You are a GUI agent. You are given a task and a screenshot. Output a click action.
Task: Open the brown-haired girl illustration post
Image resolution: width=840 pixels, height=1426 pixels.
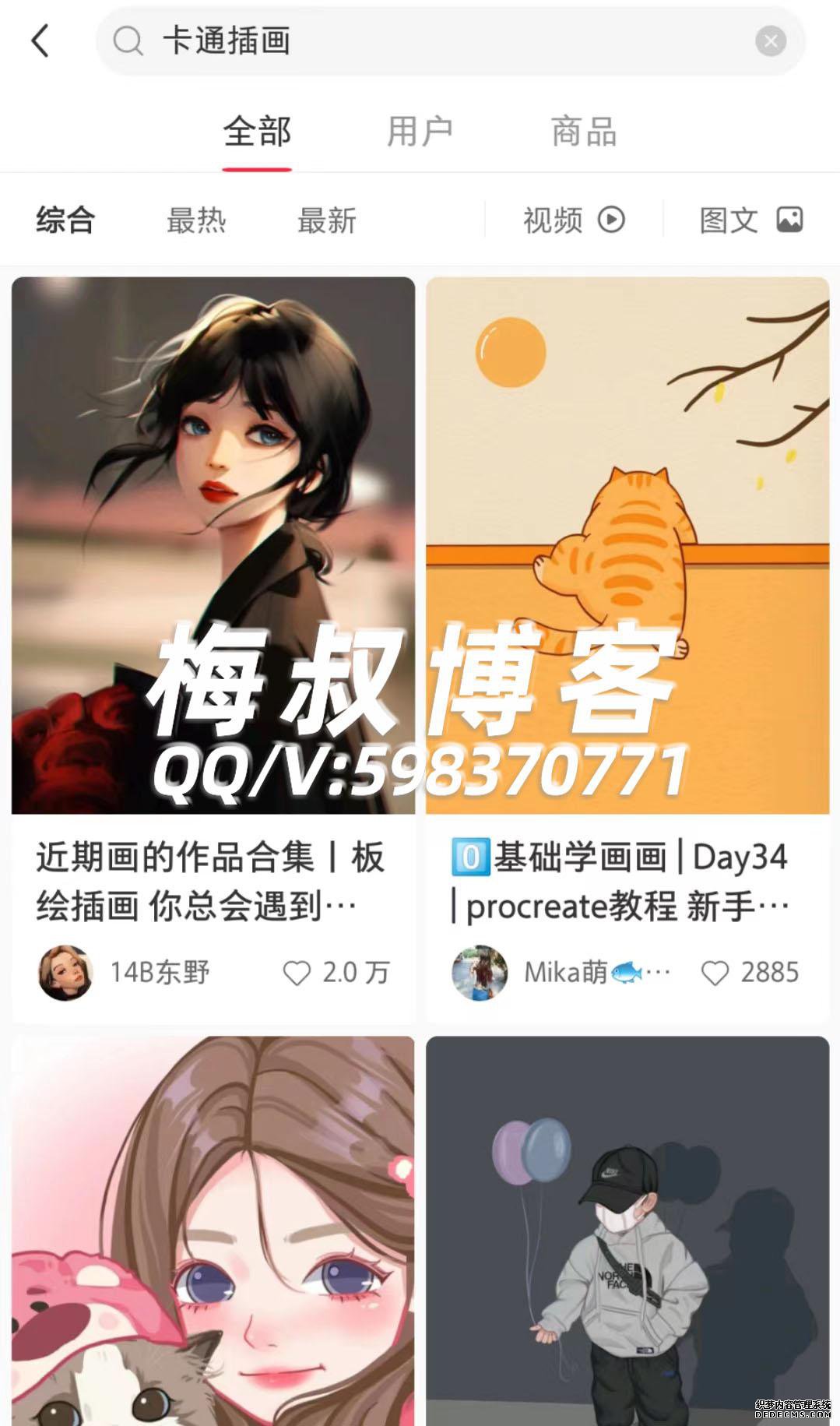pos(213,1231)
